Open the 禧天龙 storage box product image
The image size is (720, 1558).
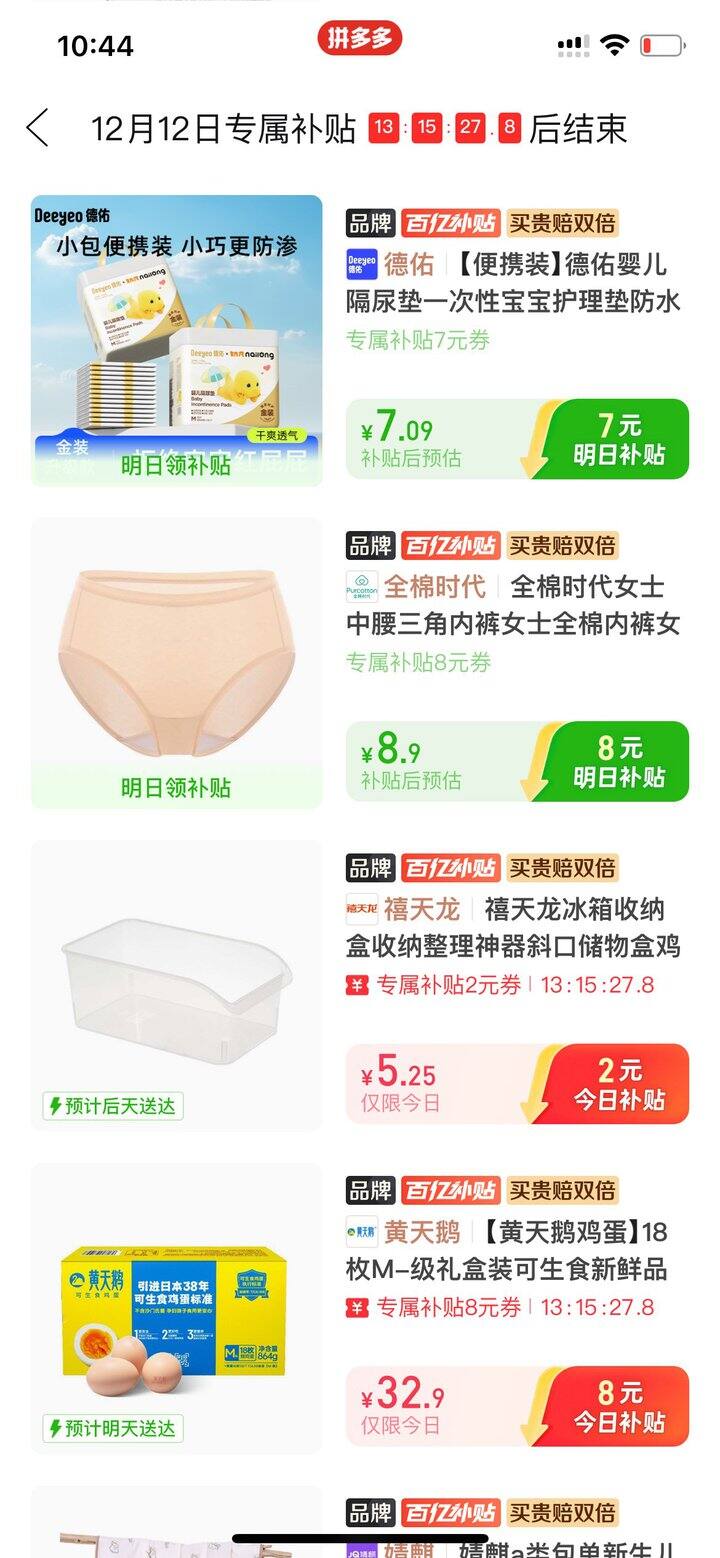176,985
